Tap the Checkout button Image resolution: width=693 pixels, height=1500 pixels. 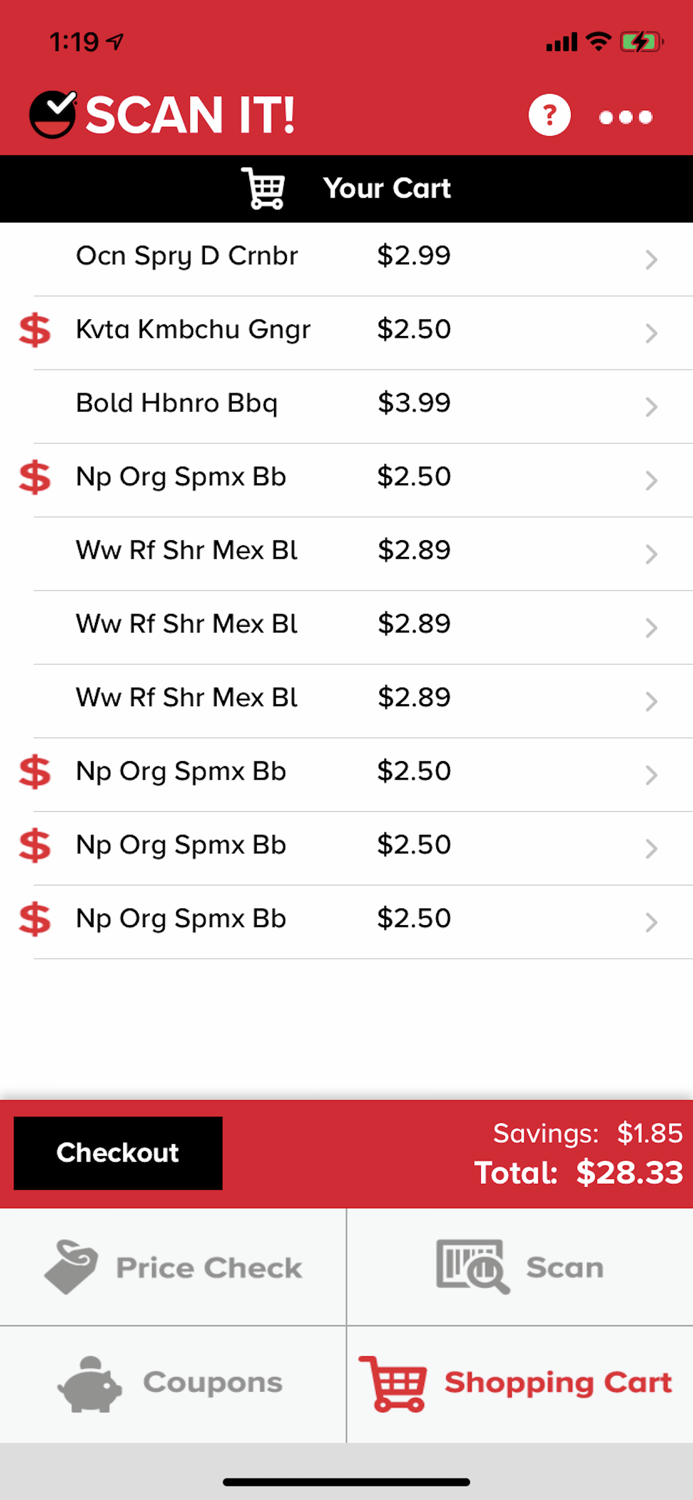(118, 1153)
